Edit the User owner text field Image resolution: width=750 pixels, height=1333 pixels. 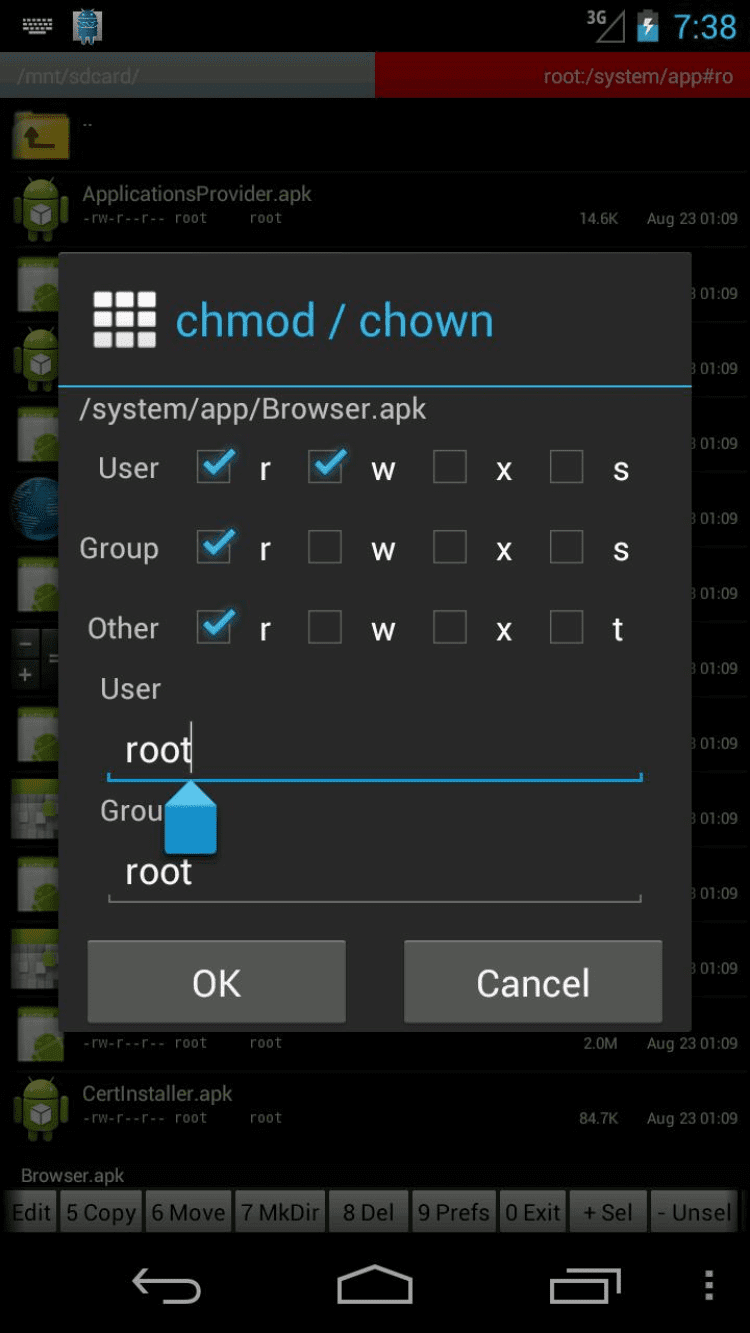click(400, 750)
